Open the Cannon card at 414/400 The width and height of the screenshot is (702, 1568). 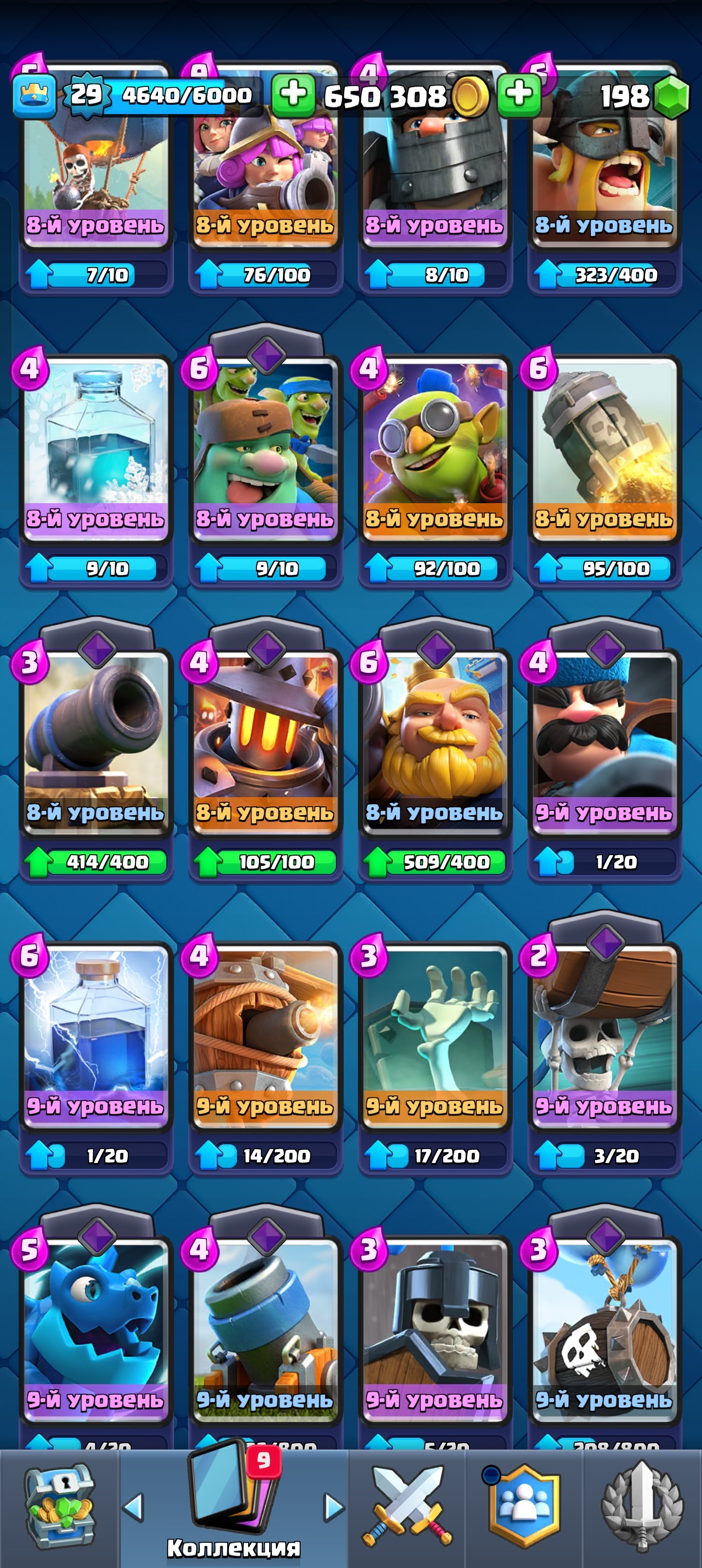96,743
